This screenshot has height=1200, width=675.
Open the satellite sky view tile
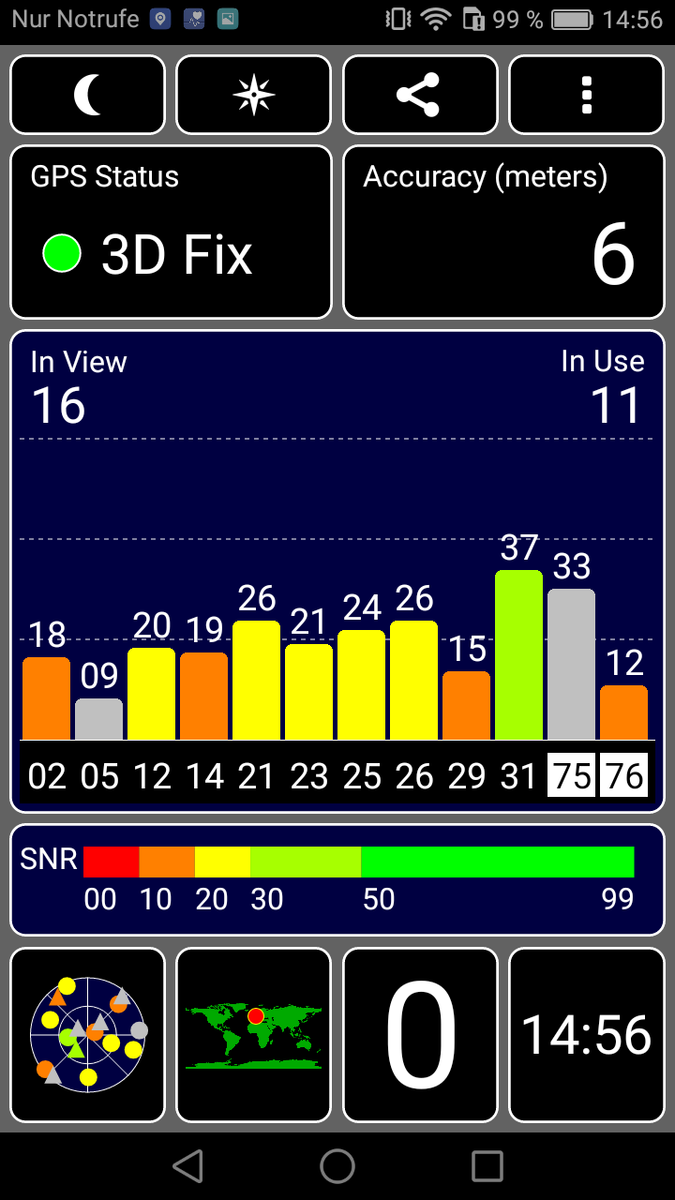pyautogui.click(x=87, y=1035)
